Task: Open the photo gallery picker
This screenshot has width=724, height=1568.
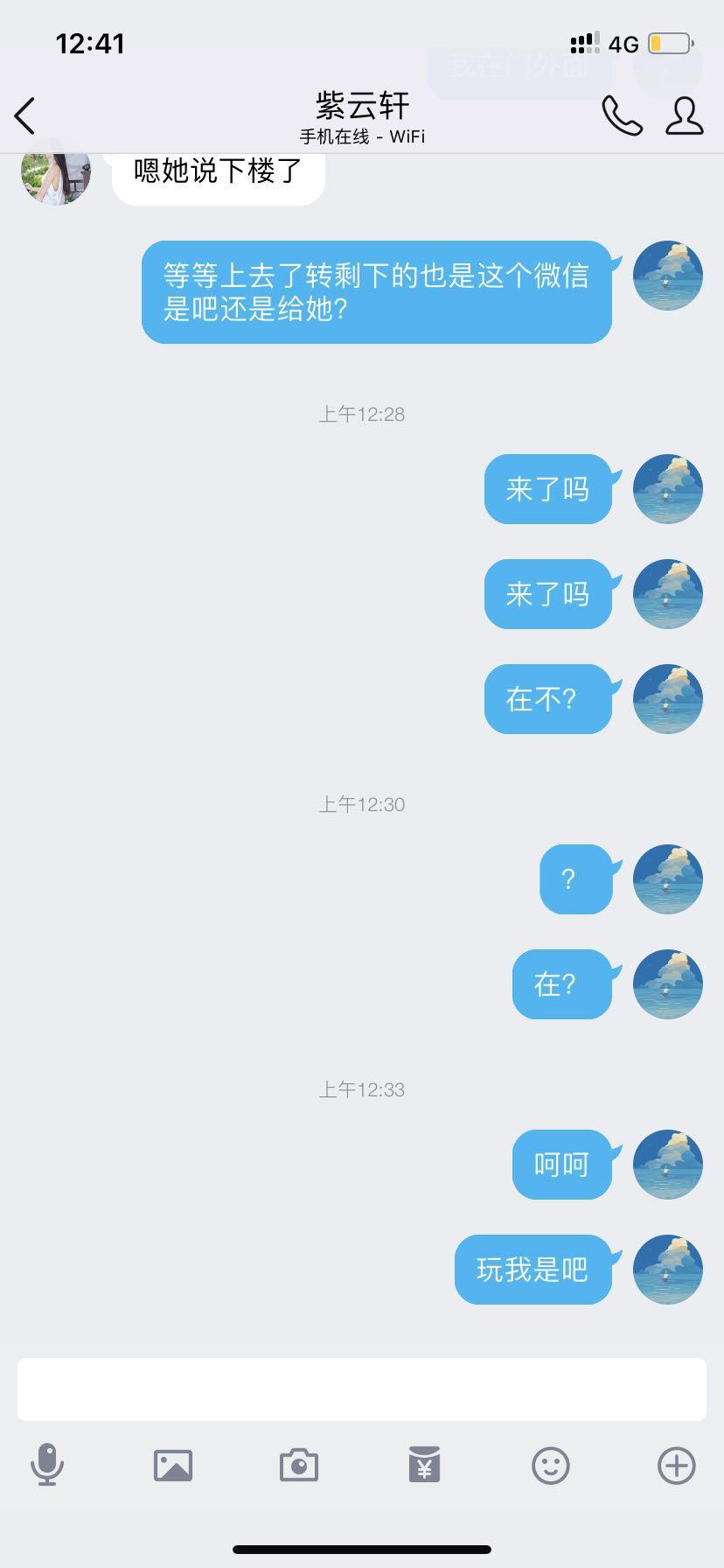Action: pyautogui.click(x=173, y=1465)
